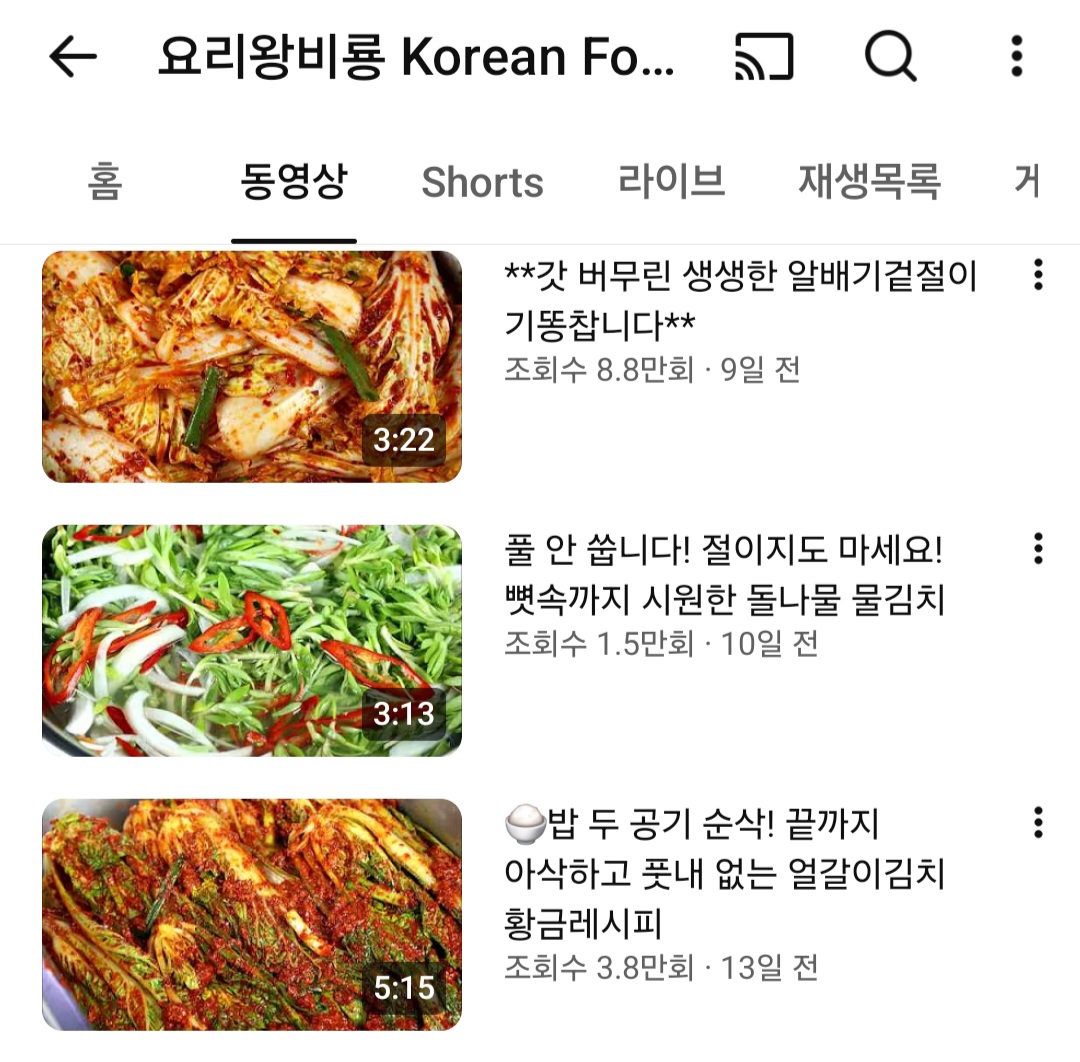Switch to the 홈 tab
The width and height of the screenshot is (1080, 1062).
104,183
